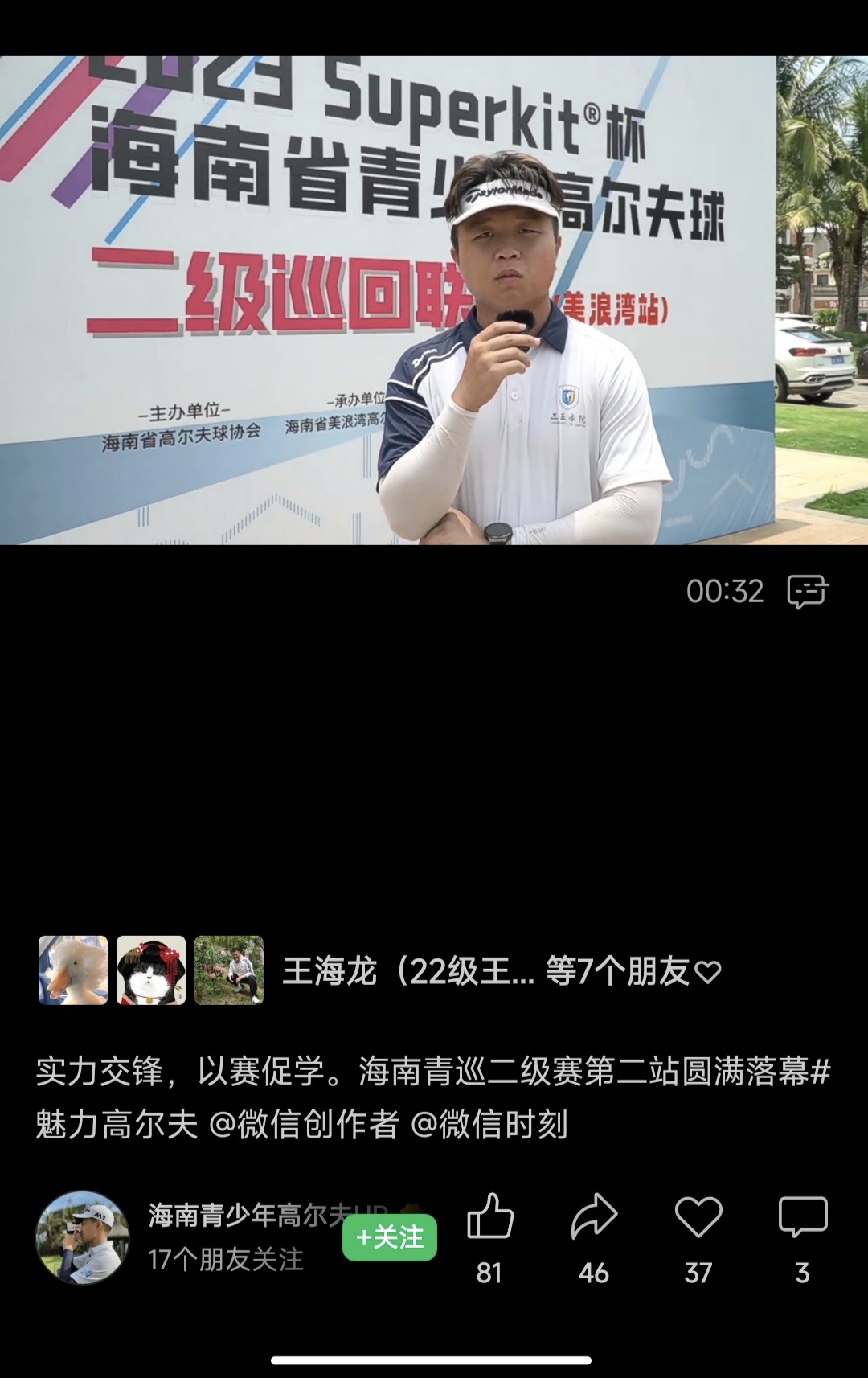Open the #魅力高尔夫 hashtag
Image resolution: width=868 pixels, height=1378 pixels.
[x=117, y=1124]
